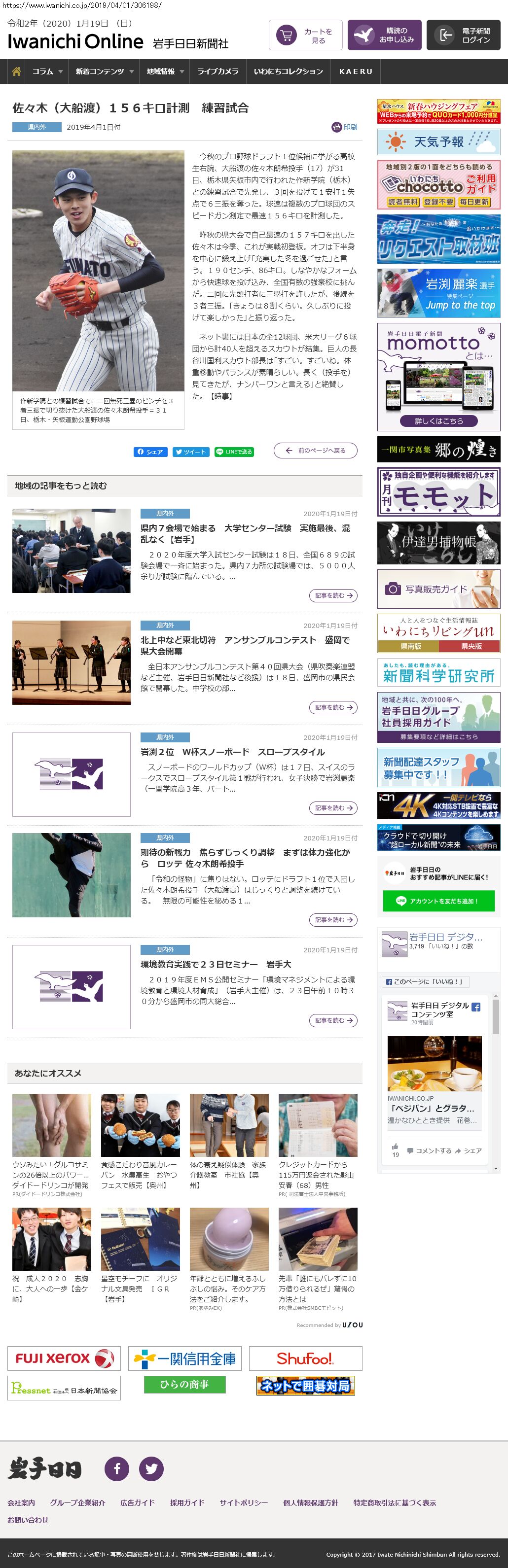Add the LINE account as friend
Viewport: 508px width, 1568px height.
tap(438, 901)
